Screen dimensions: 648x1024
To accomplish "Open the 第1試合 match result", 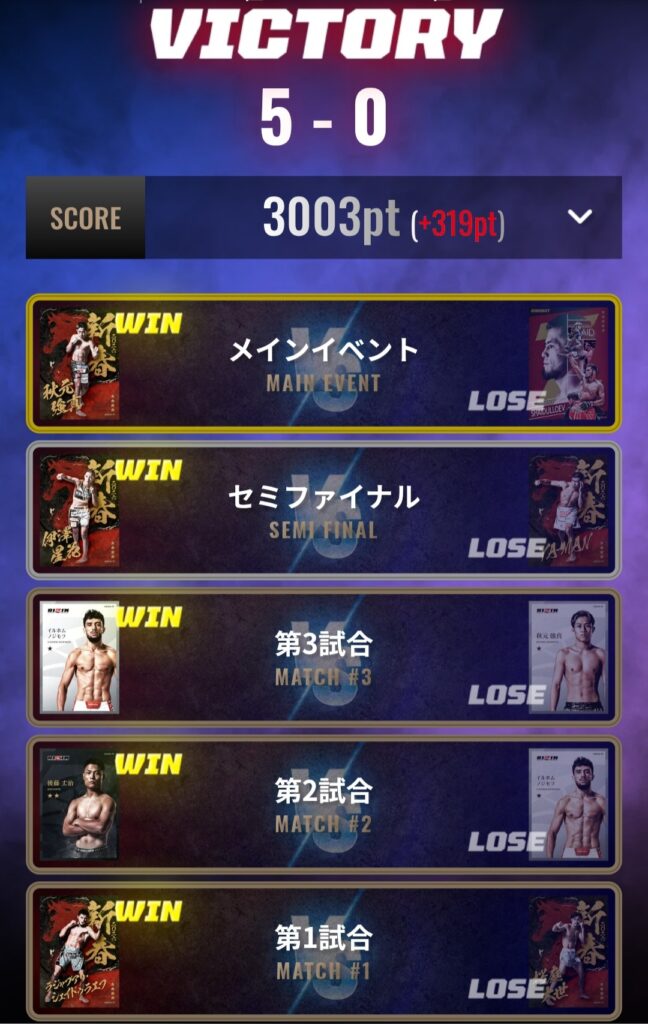I will [x=323, y=950].
